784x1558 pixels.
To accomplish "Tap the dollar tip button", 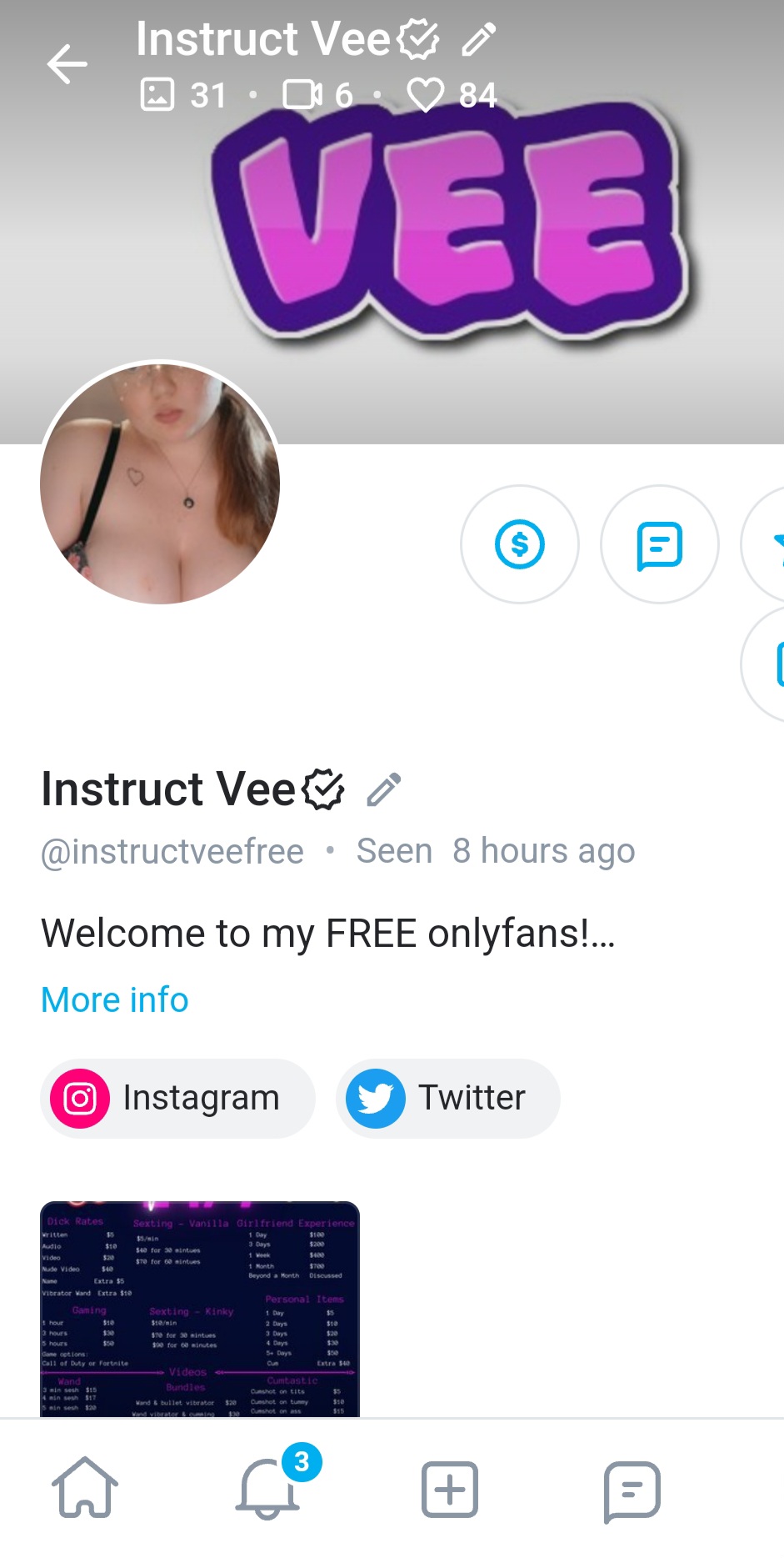I will (519, 544).
